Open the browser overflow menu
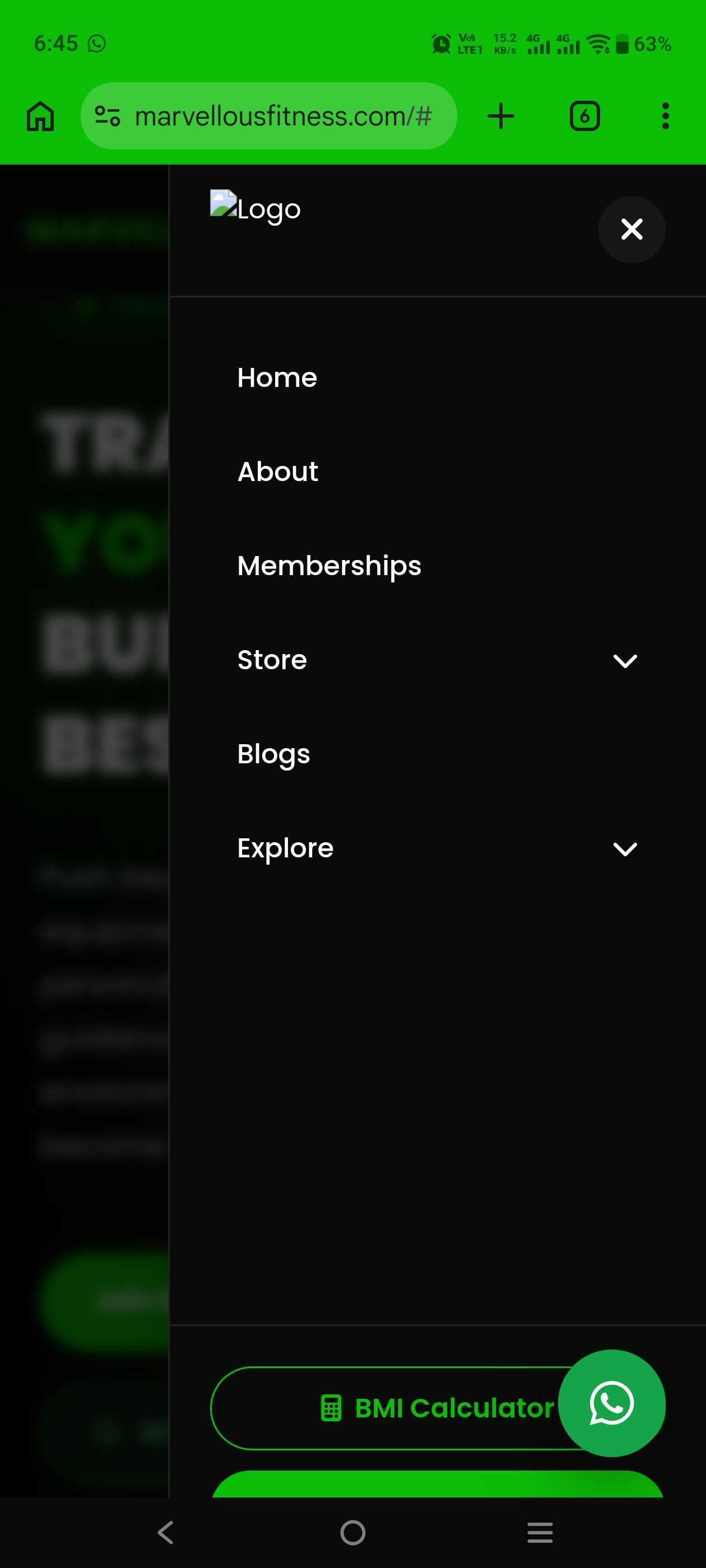The image size is (706, 1568). 665,116
